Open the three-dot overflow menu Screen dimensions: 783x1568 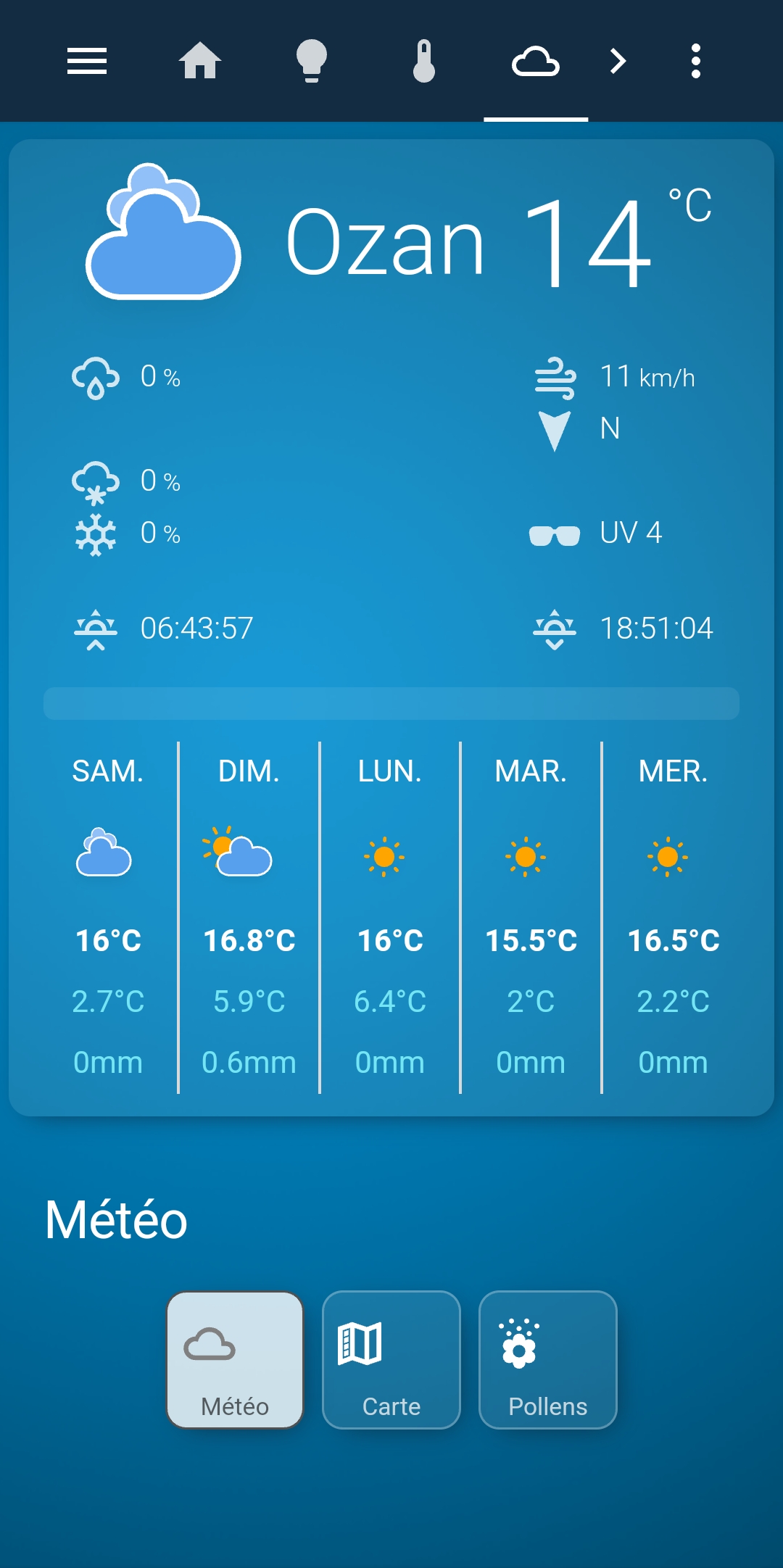pos(696,61)
